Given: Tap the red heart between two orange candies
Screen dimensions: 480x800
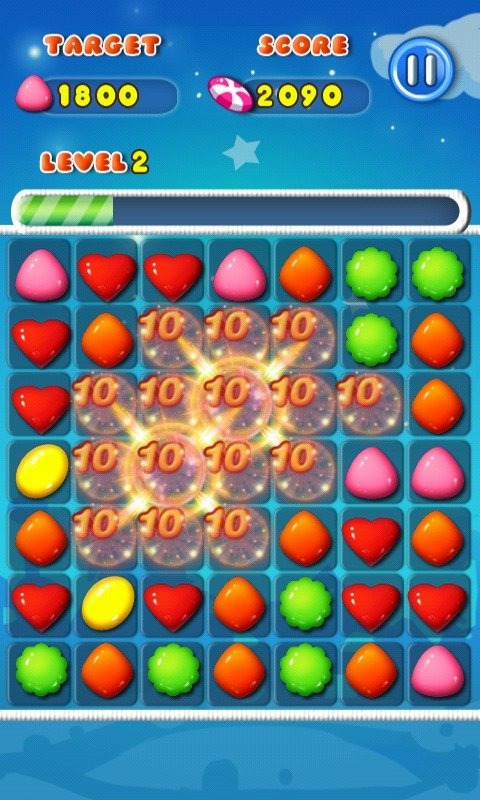Looking at the screenshot, I should pos(371,540).
